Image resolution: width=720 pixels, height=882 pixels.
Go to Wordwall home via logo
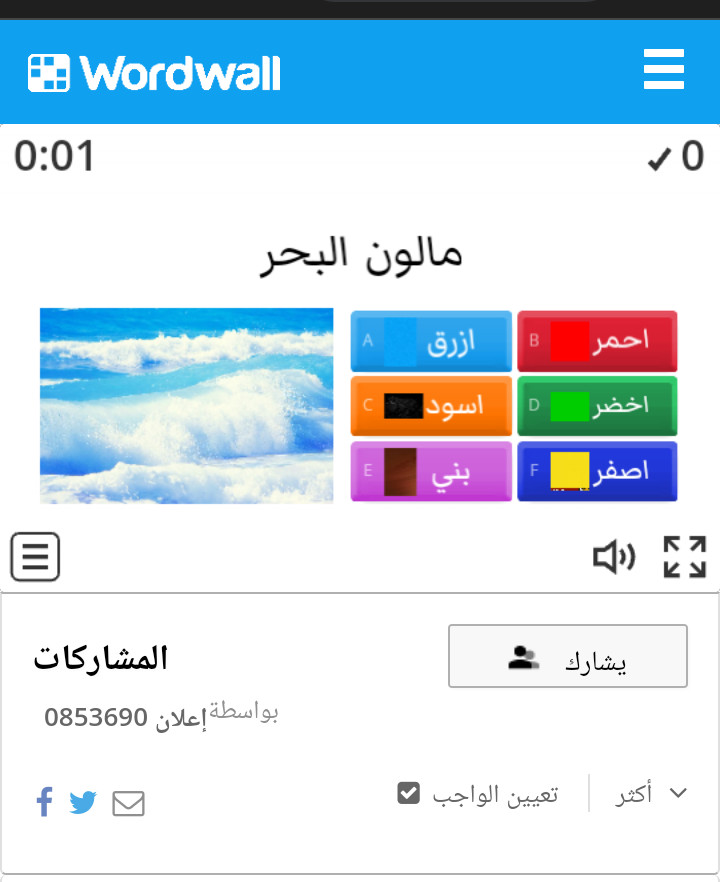pyautogui.click(x=155, y=73)
